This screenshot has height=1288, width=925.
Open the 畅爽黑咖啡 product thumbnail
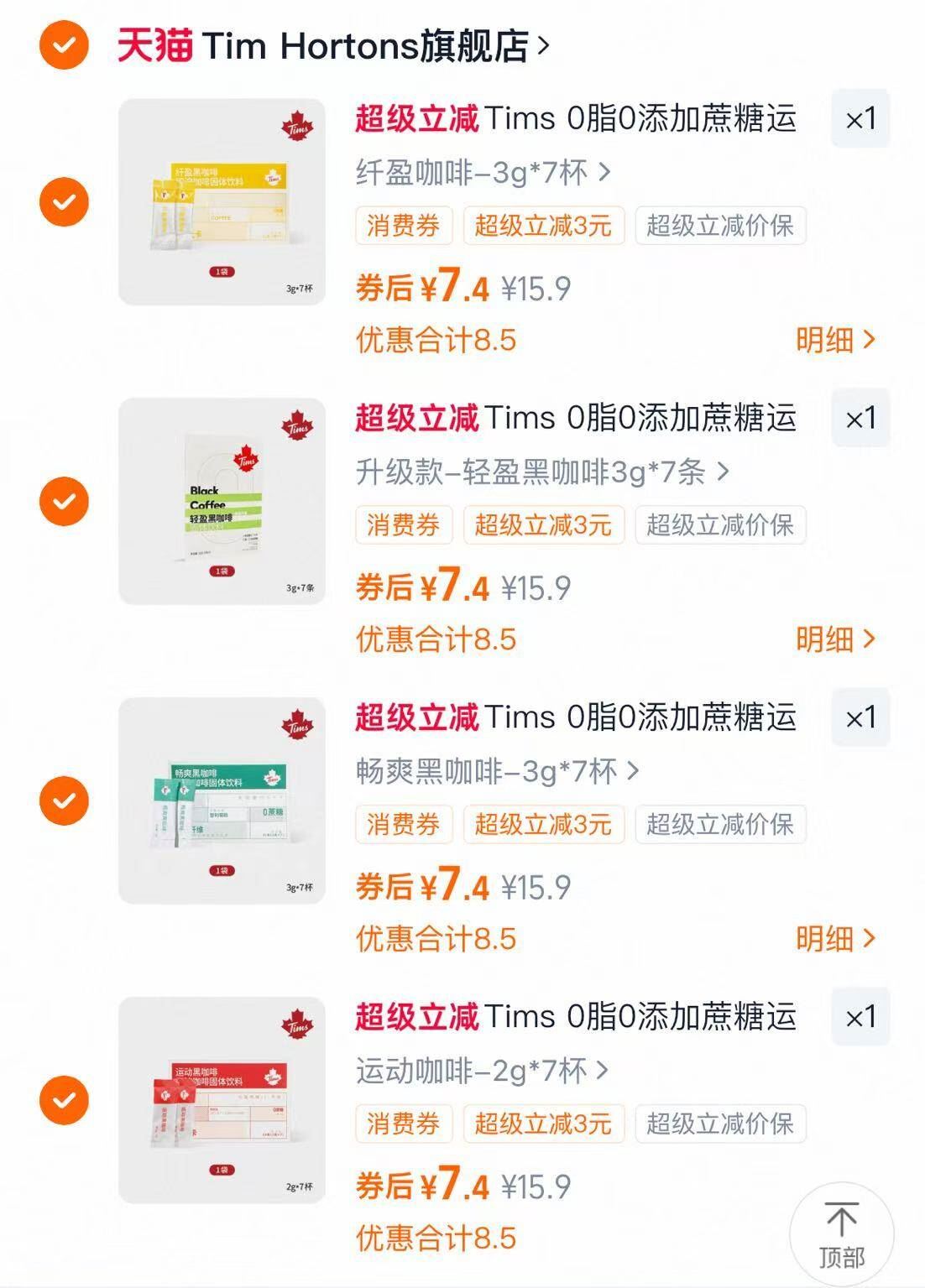(222, 800)
